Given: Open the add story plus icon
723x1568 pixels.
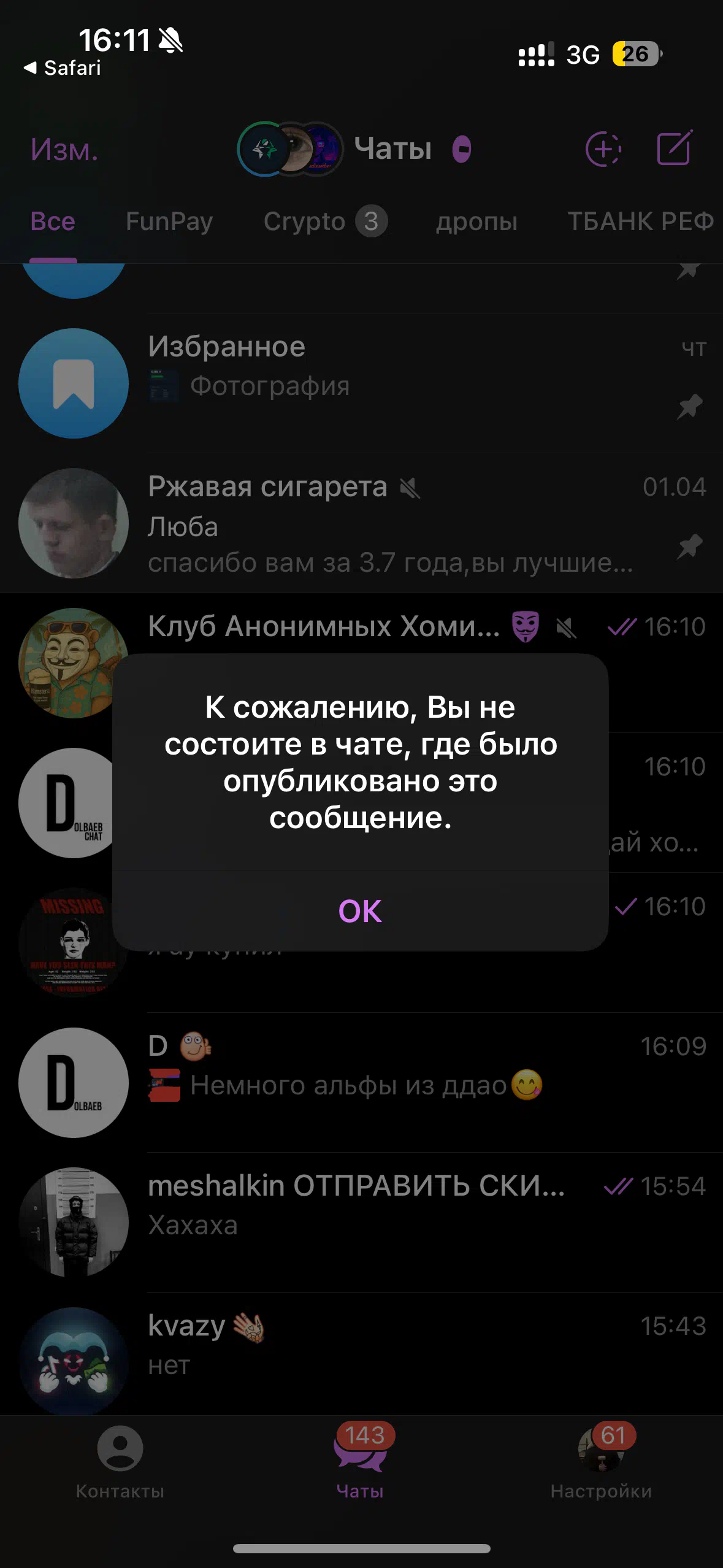Looking at the screenshot, I should [604, 149].
